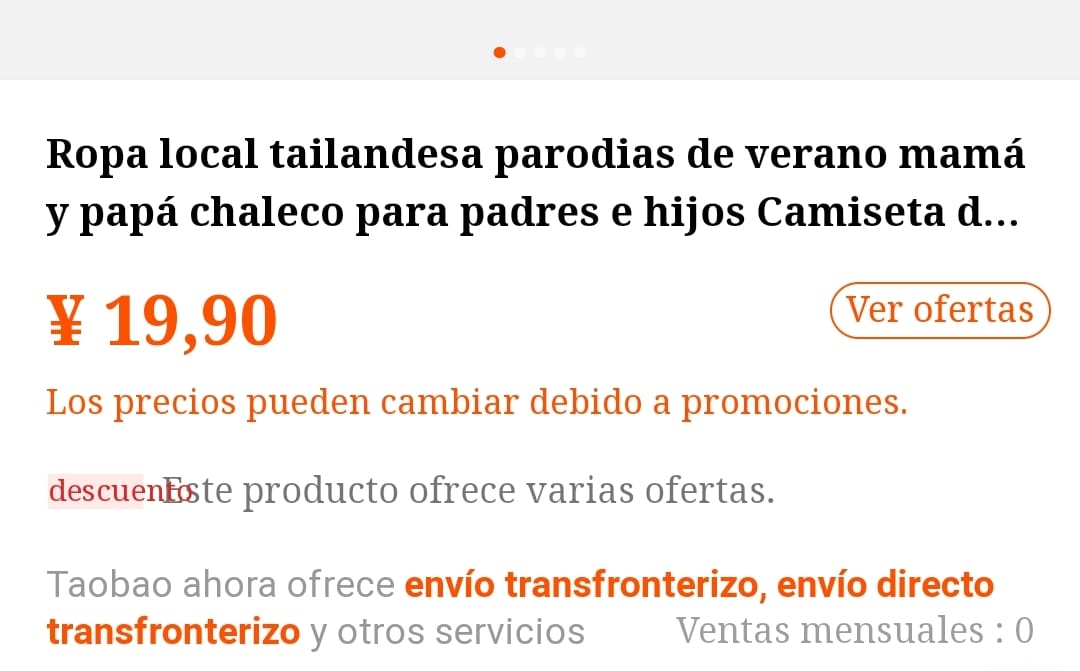This screenshot has height=671, width=1080.
Task: Open the discount offers row for this product
Action: coord(410,491)
